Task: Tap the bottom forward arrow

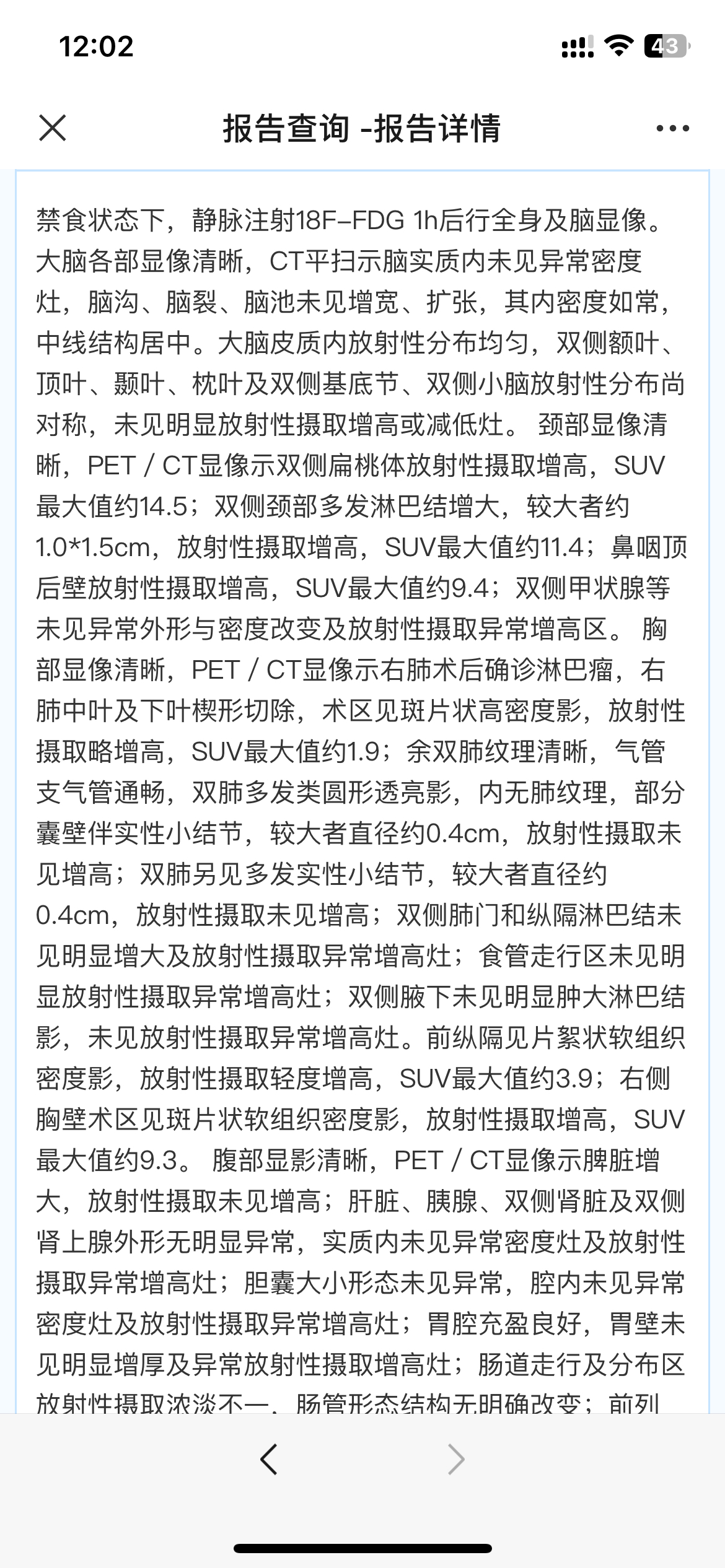Action: pyautogui.click(x=455, y=1460)
